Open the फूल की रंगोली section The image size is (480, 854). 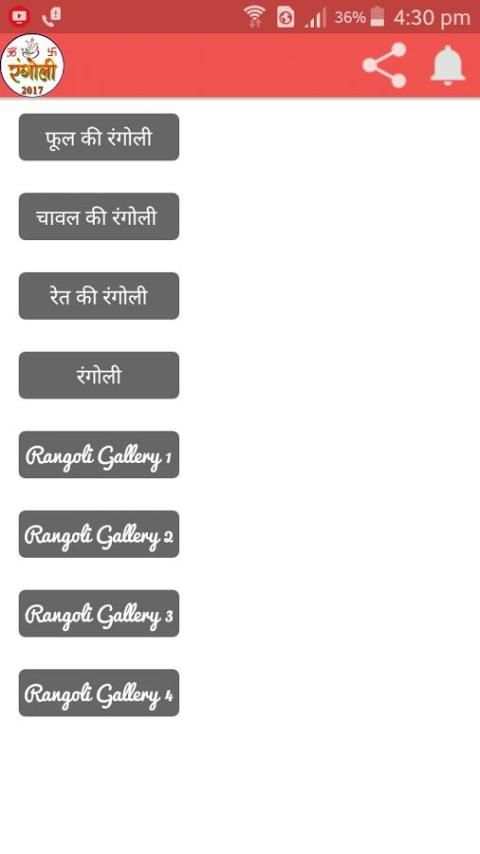tap(99, 137)
